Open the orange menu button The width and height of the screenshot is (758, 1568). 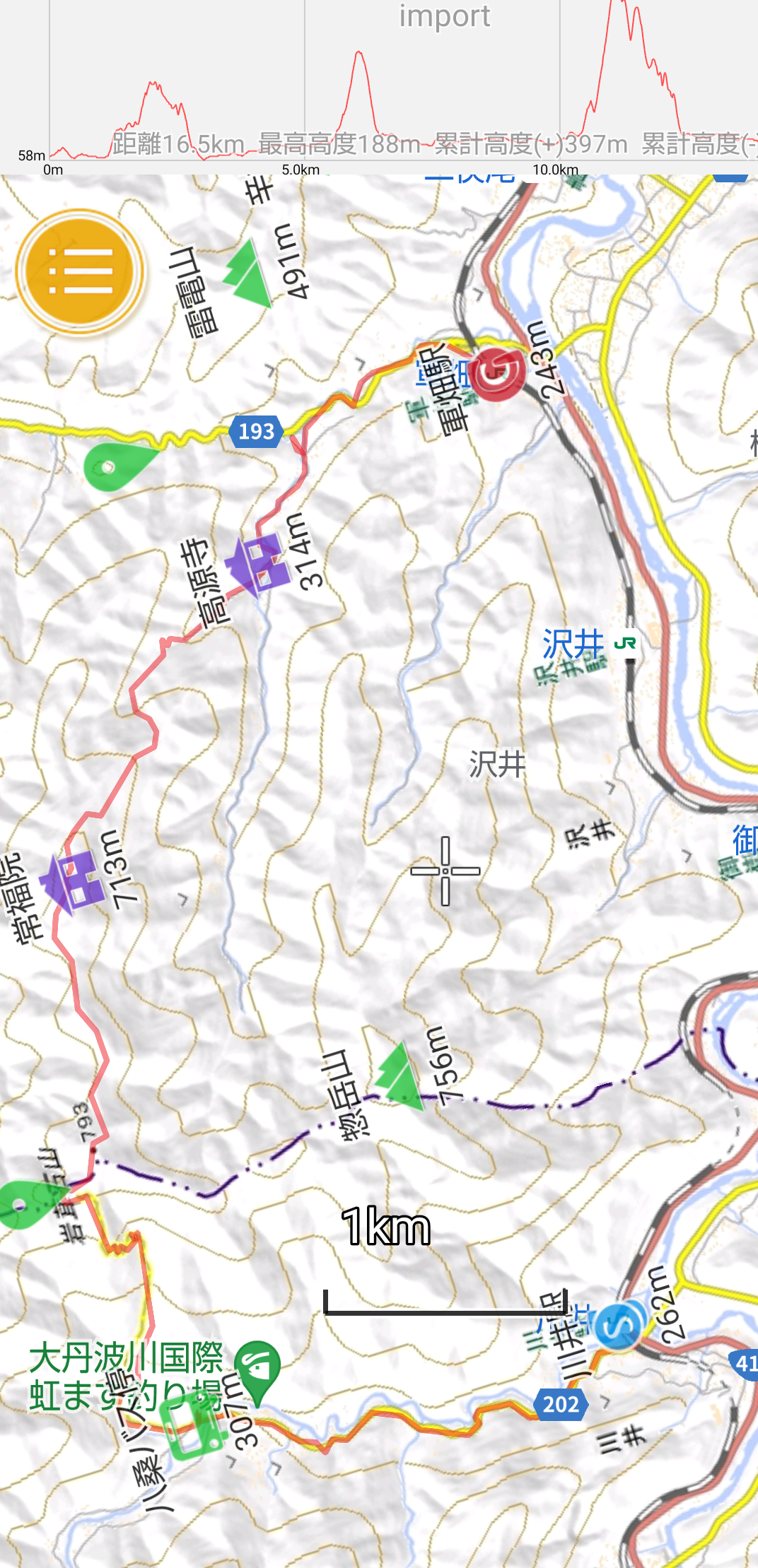[80, 271]
